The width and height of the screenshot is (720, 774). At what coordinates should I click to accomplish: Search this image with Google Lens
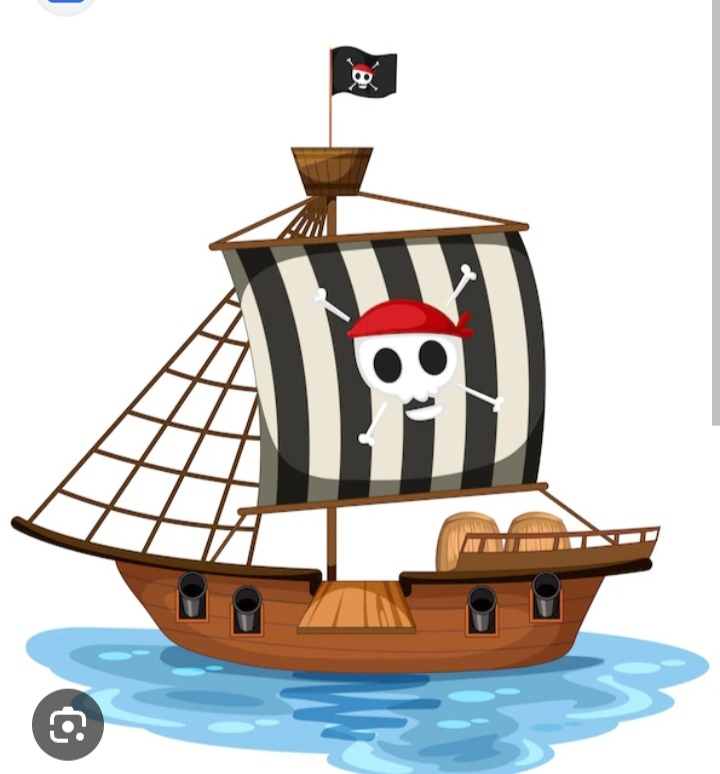point(68,724)
